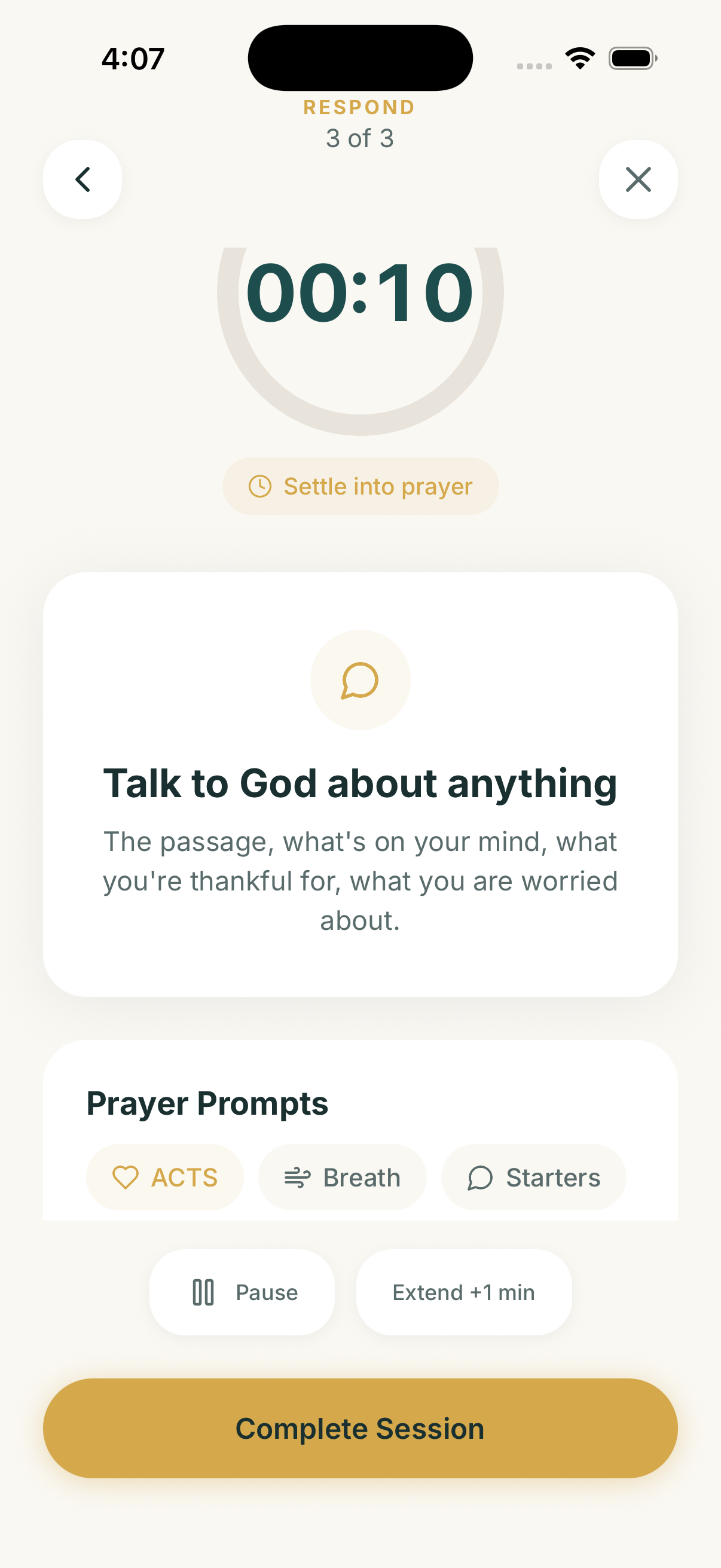Extend the session by one minute
This screenshot has height=1568, width=721.
pos(464,1292)
